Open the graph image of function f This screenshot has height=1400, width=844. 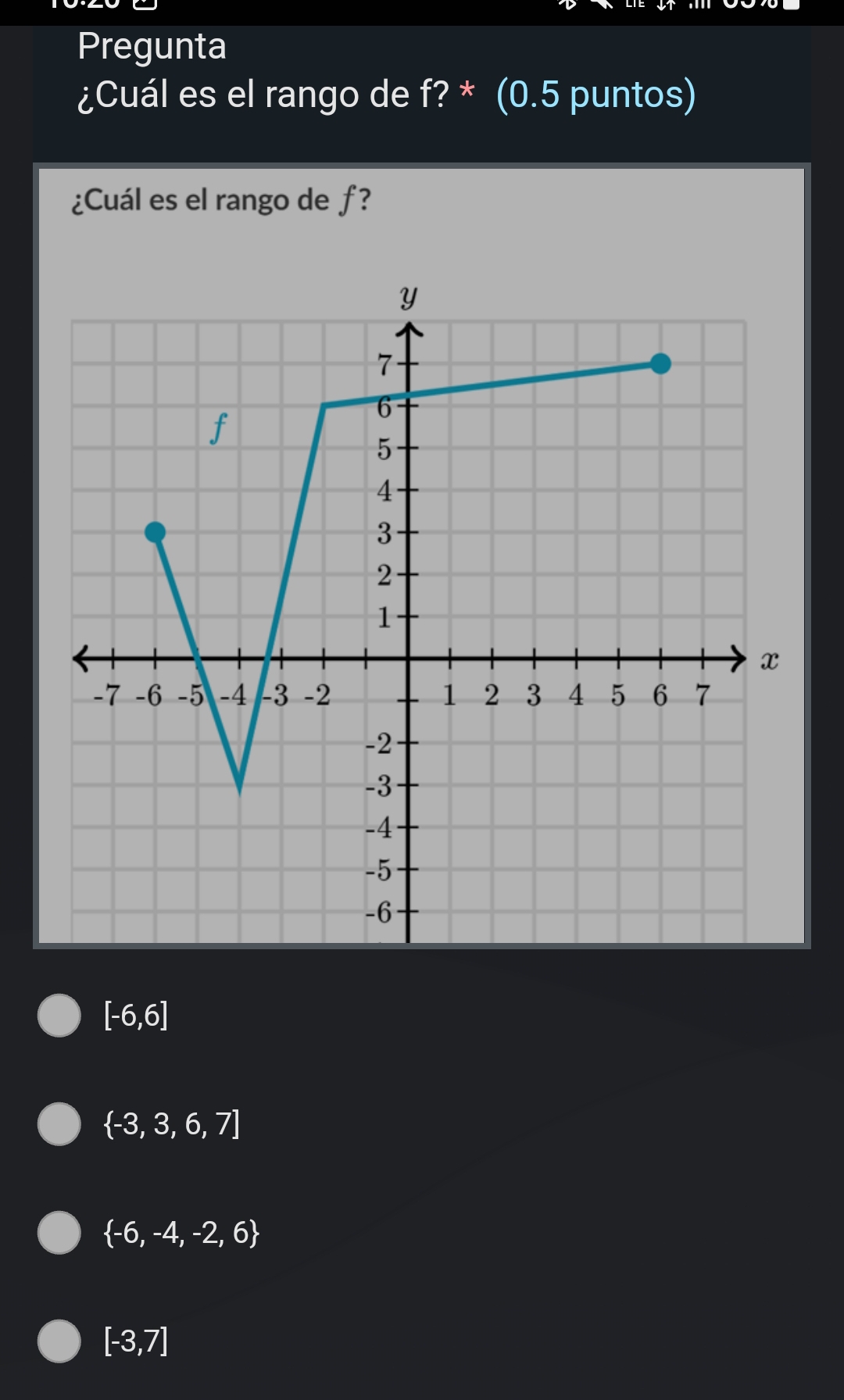pos(421,555)
